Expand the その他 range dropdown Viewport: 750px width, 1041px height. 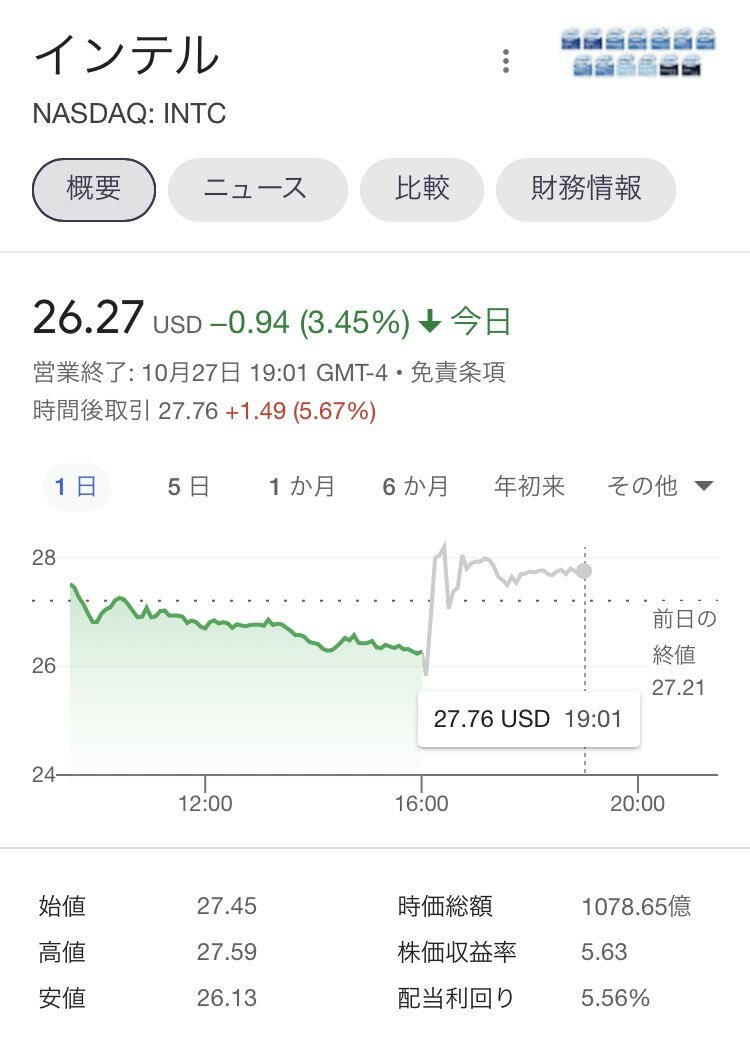point(660,487)
